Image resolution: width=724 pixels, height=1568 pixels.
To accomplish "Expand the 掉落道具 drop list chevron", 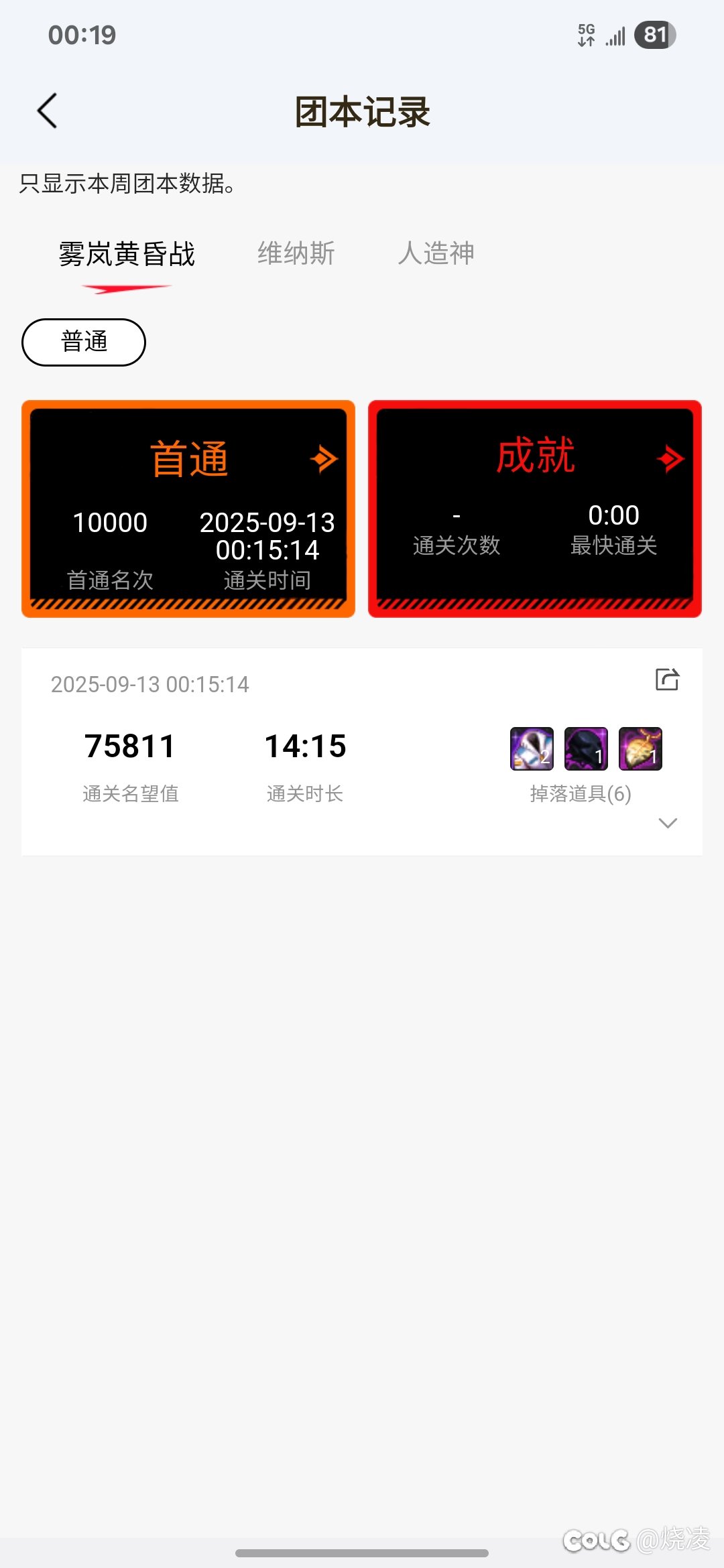I will [668, 823].
